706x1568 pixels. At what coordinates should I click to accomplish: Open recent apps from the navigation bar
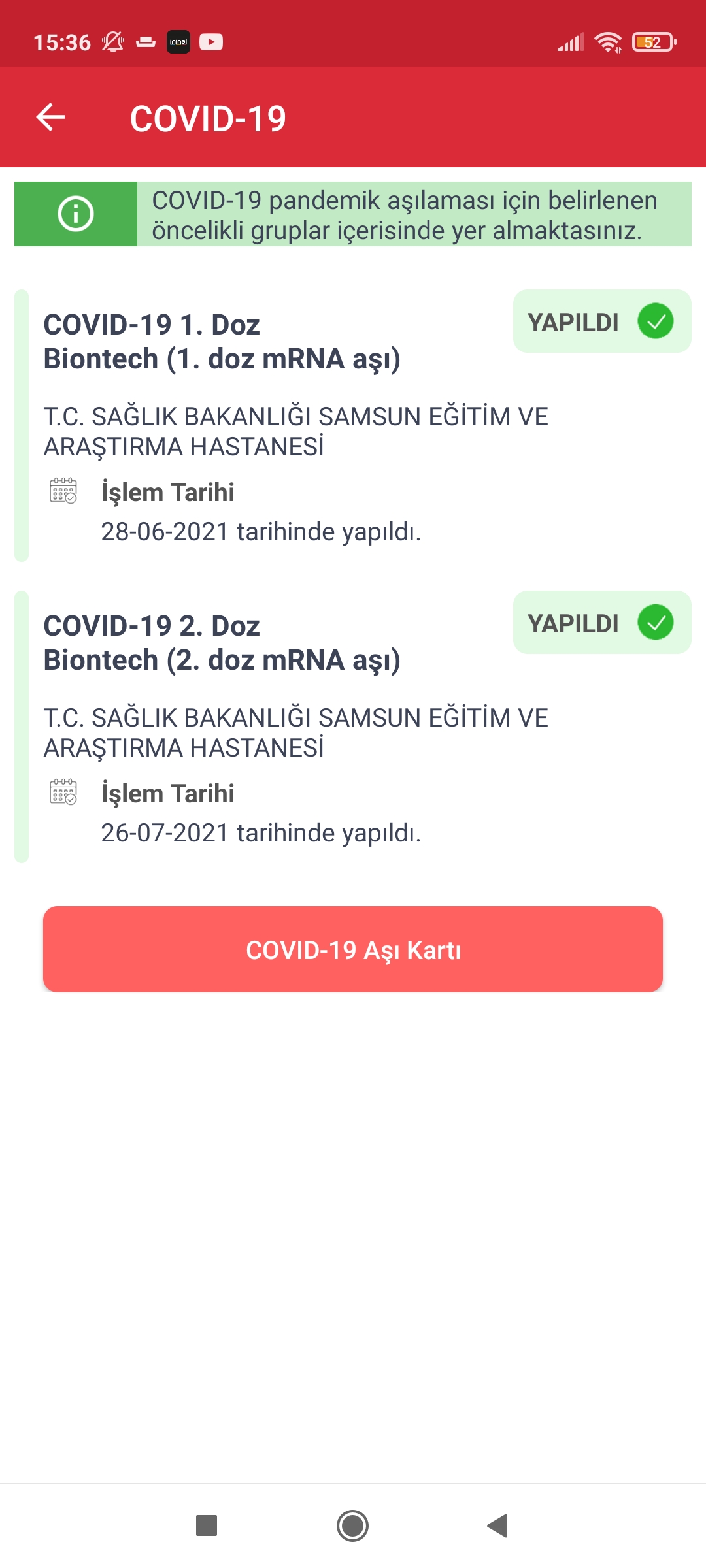pyautogui.click(x=207, y=1526)
